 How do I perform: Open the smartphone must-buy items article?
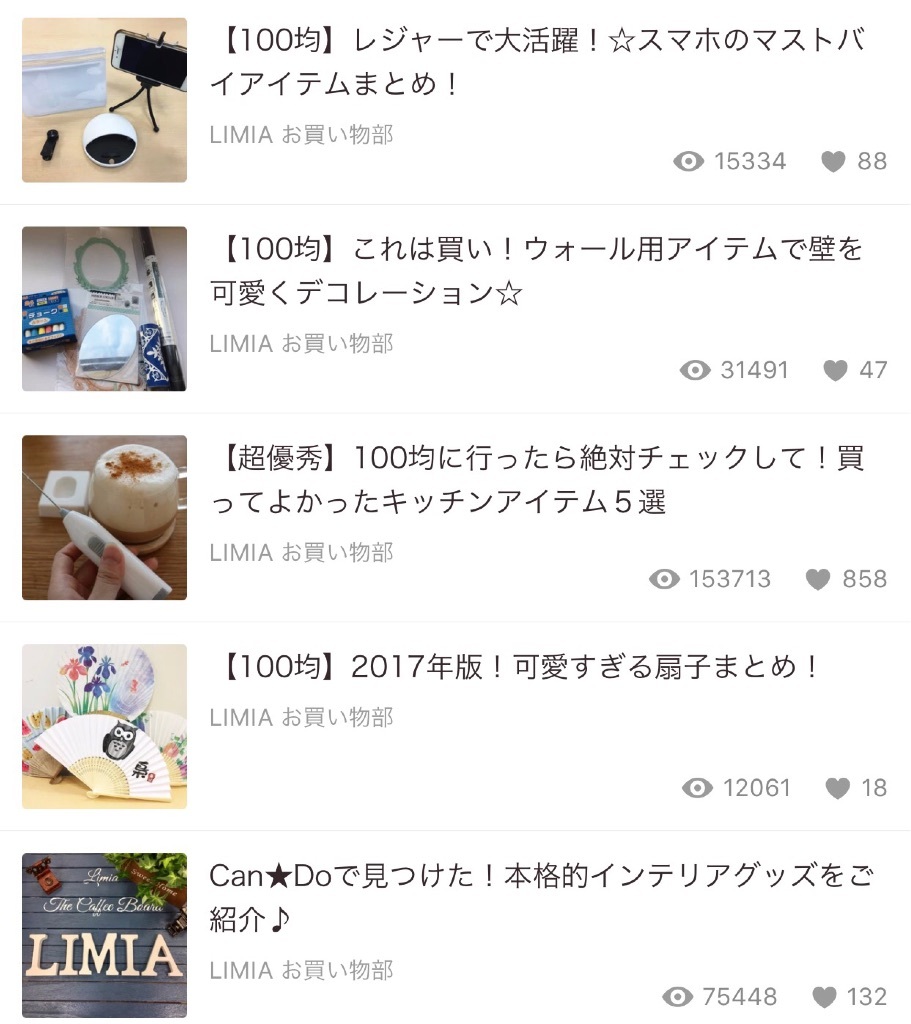click(536, 62)
